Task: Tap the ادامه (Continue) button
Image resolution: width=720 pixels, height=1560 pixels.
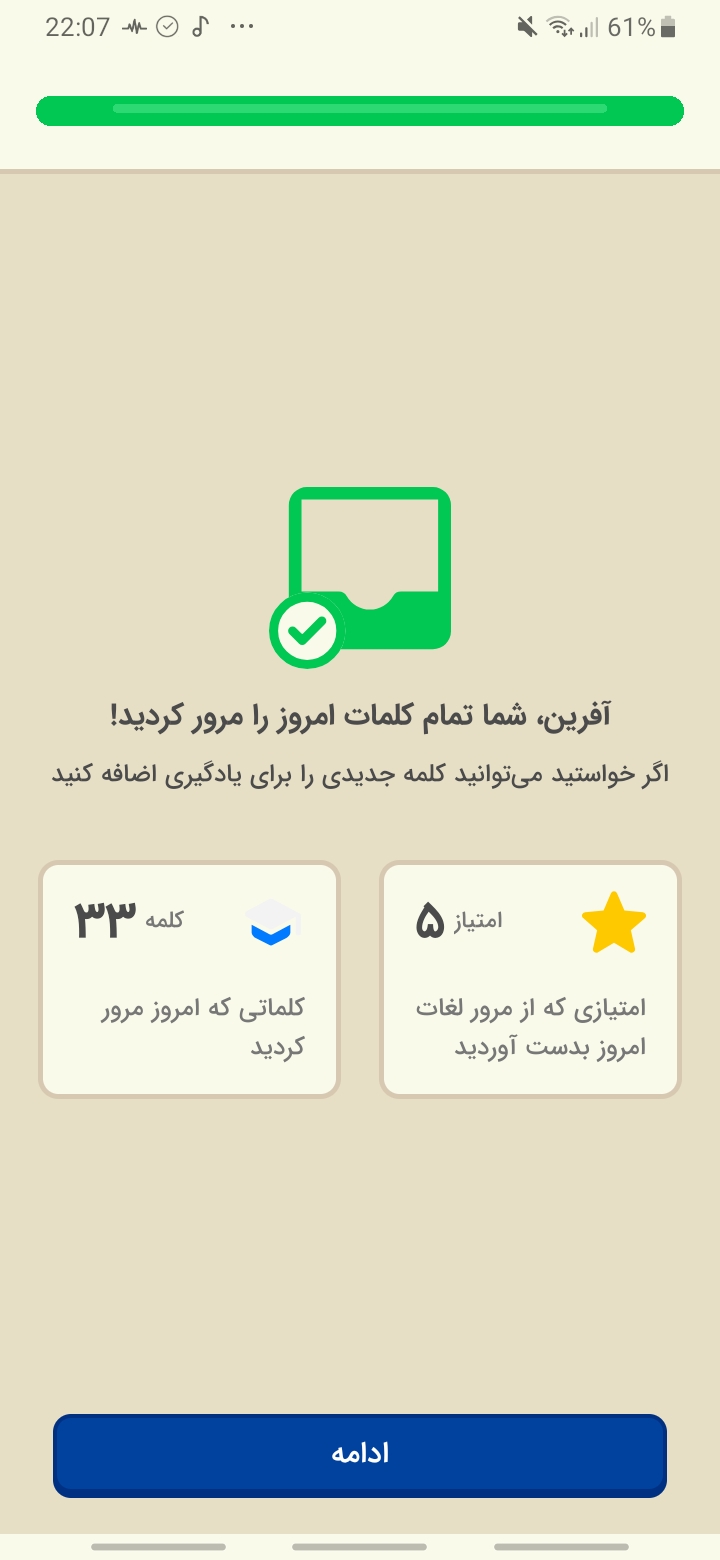Action: point(360,1455)
